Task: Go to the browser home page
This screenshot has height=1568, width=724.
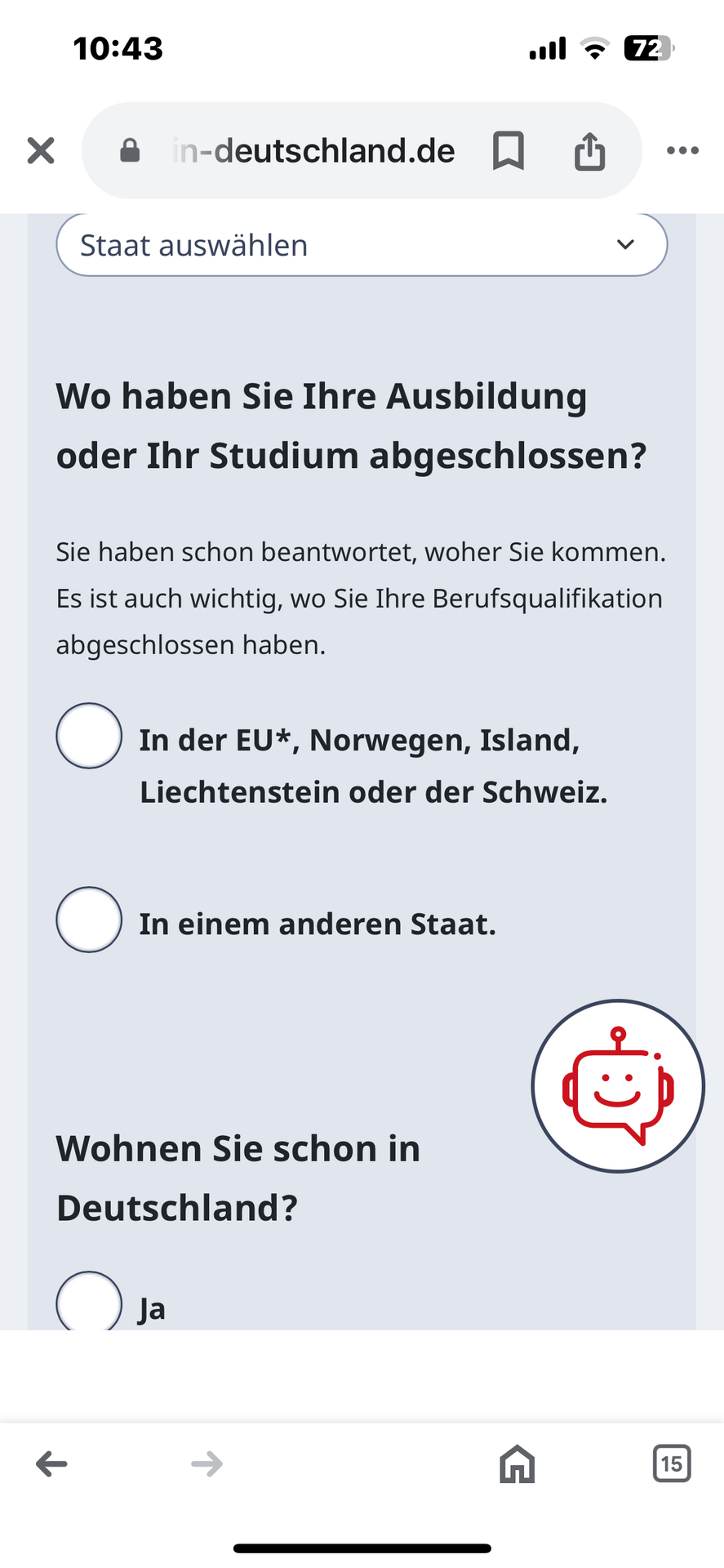Action: click(517, 1464)
